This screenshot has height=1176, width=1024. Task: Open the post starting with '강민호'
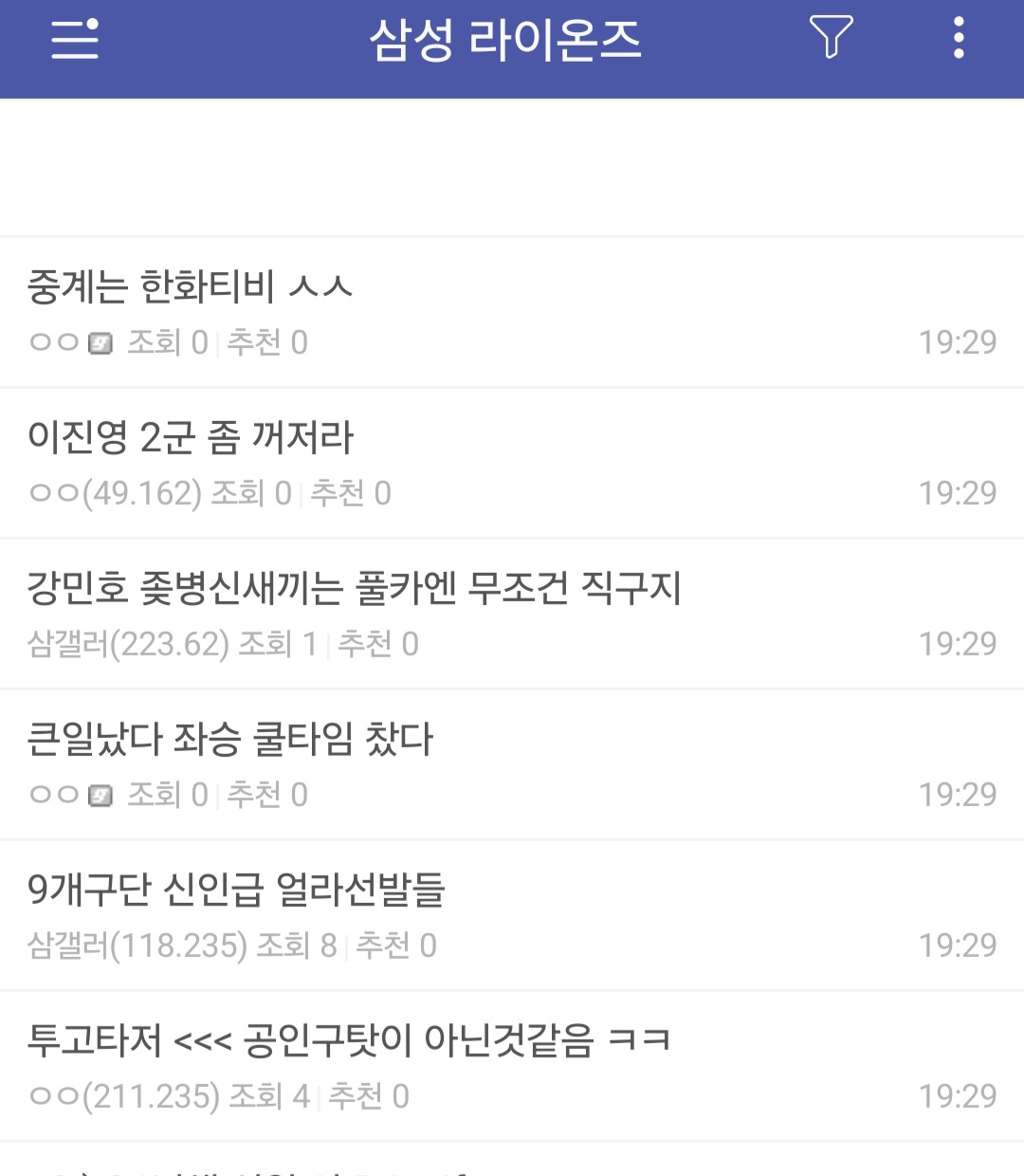coord(354,588)
